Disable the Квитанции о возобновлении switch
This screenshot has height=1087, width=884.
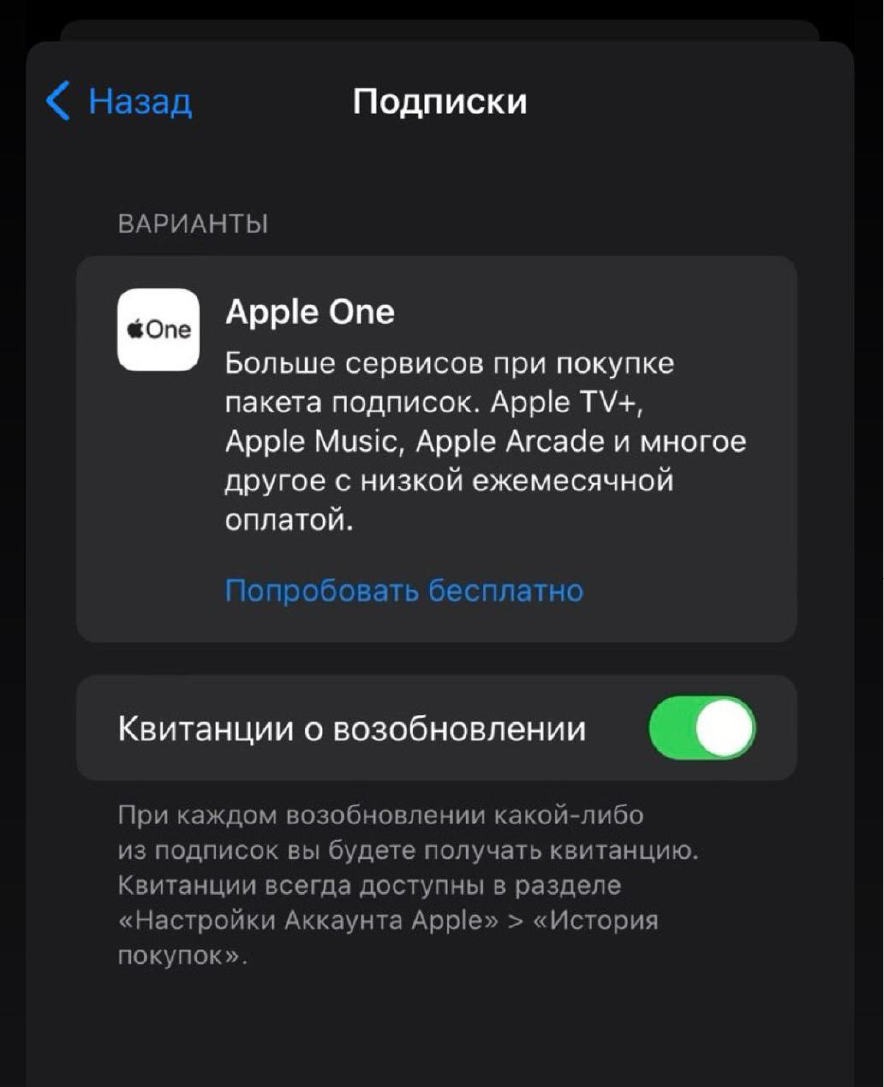[x=702, y=728]
